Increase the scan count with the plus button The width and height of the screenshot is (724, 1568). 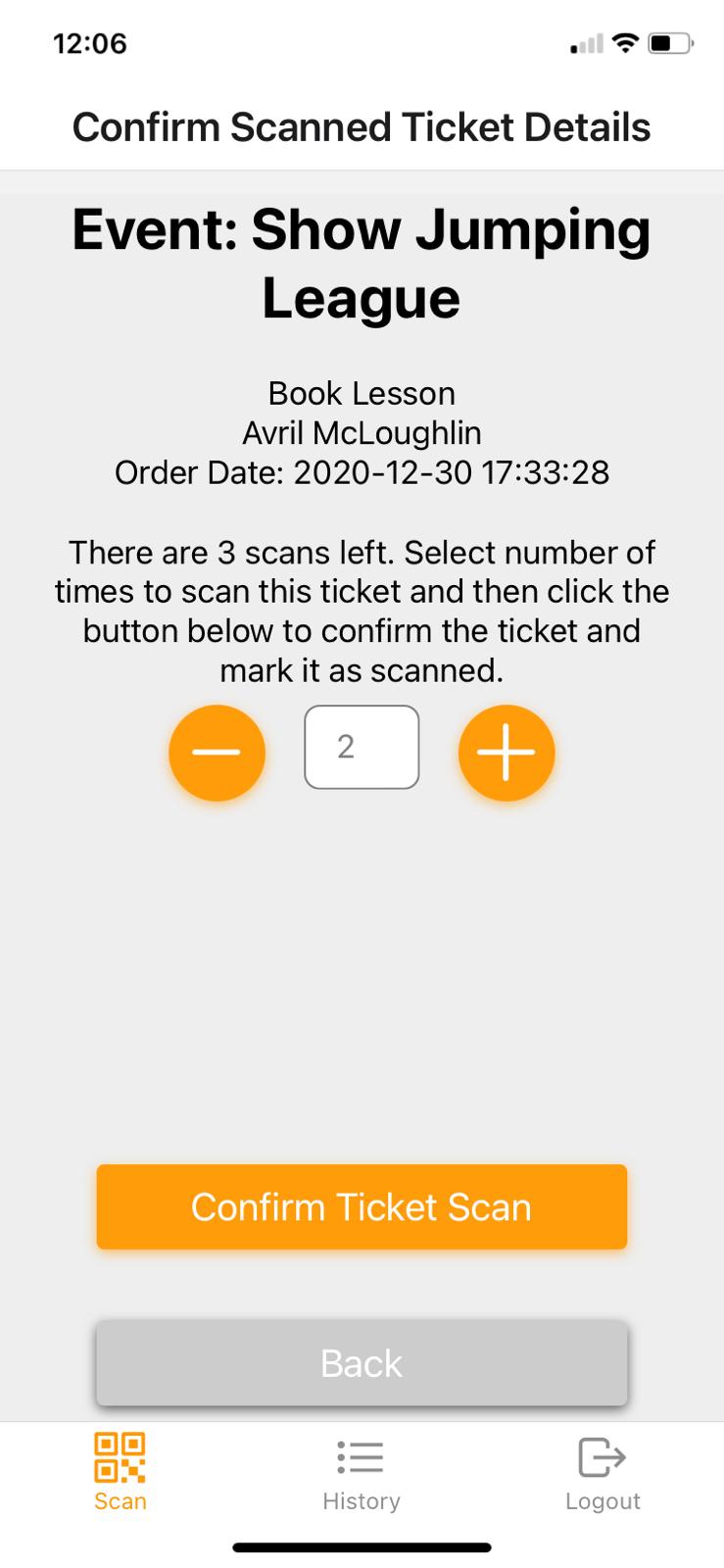point(506,753)
